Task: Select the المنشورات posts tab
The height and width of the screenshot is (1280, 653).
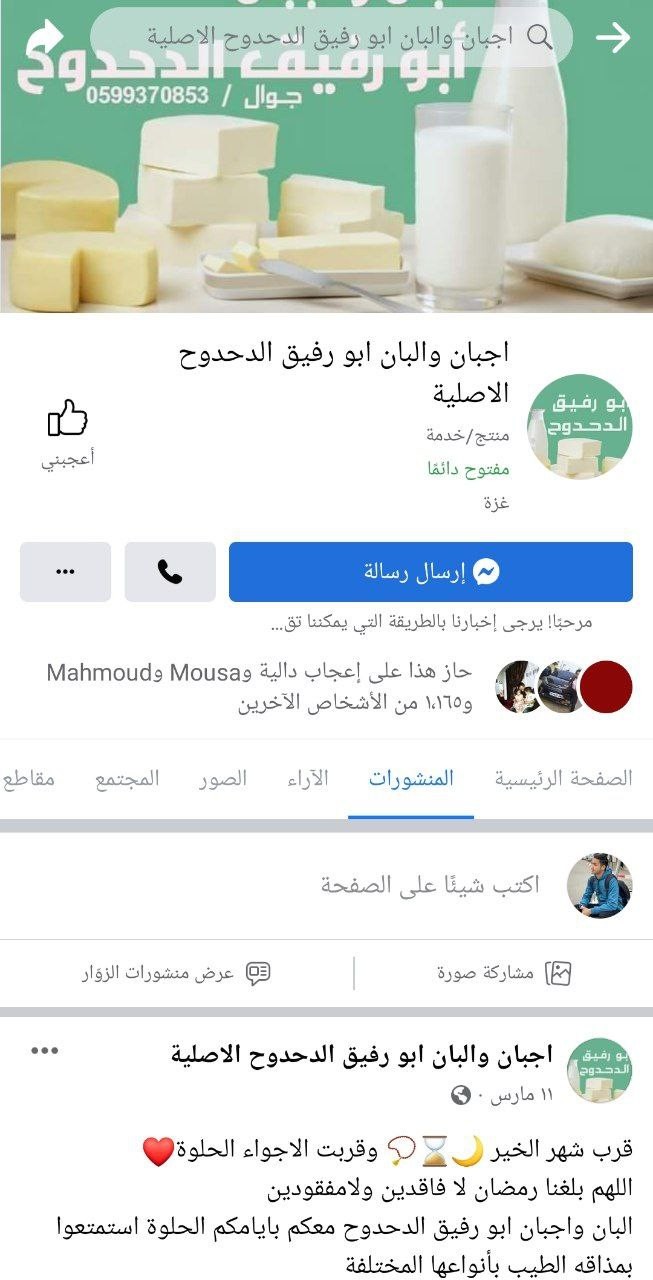Action: (x=411, y=779)
